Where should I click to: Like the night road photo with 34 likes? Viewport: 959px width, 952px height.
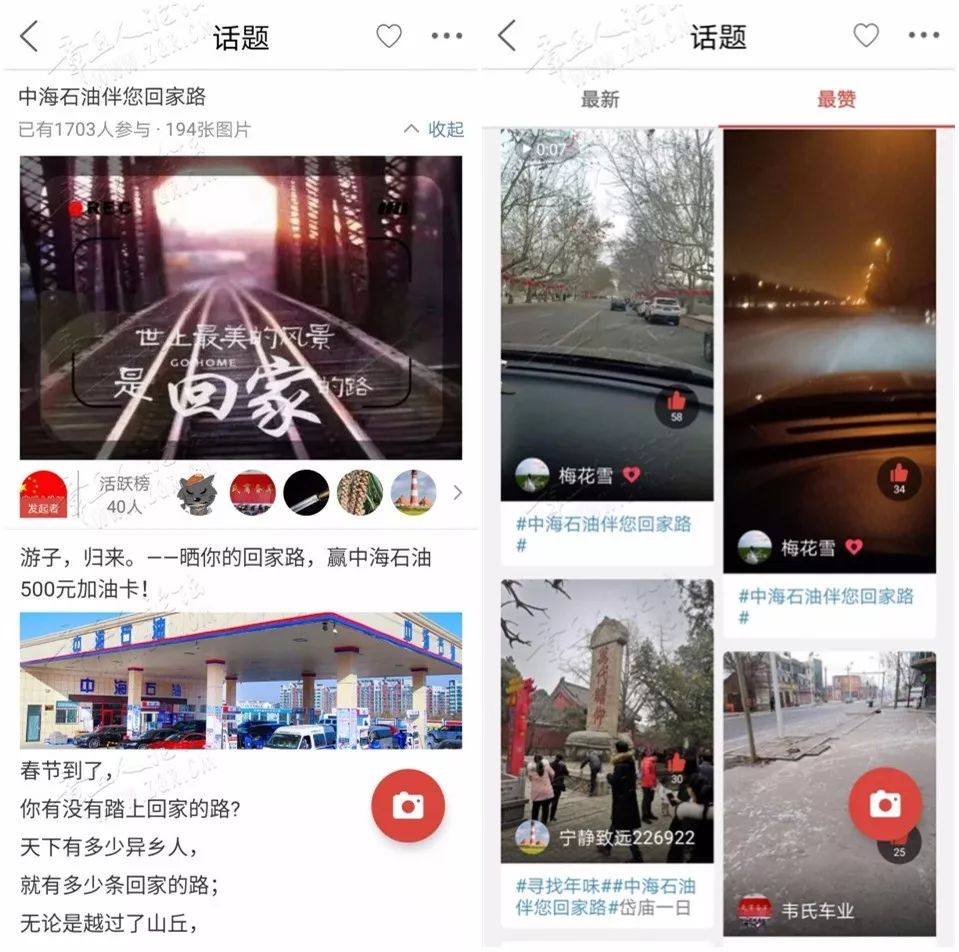point(898,478)
